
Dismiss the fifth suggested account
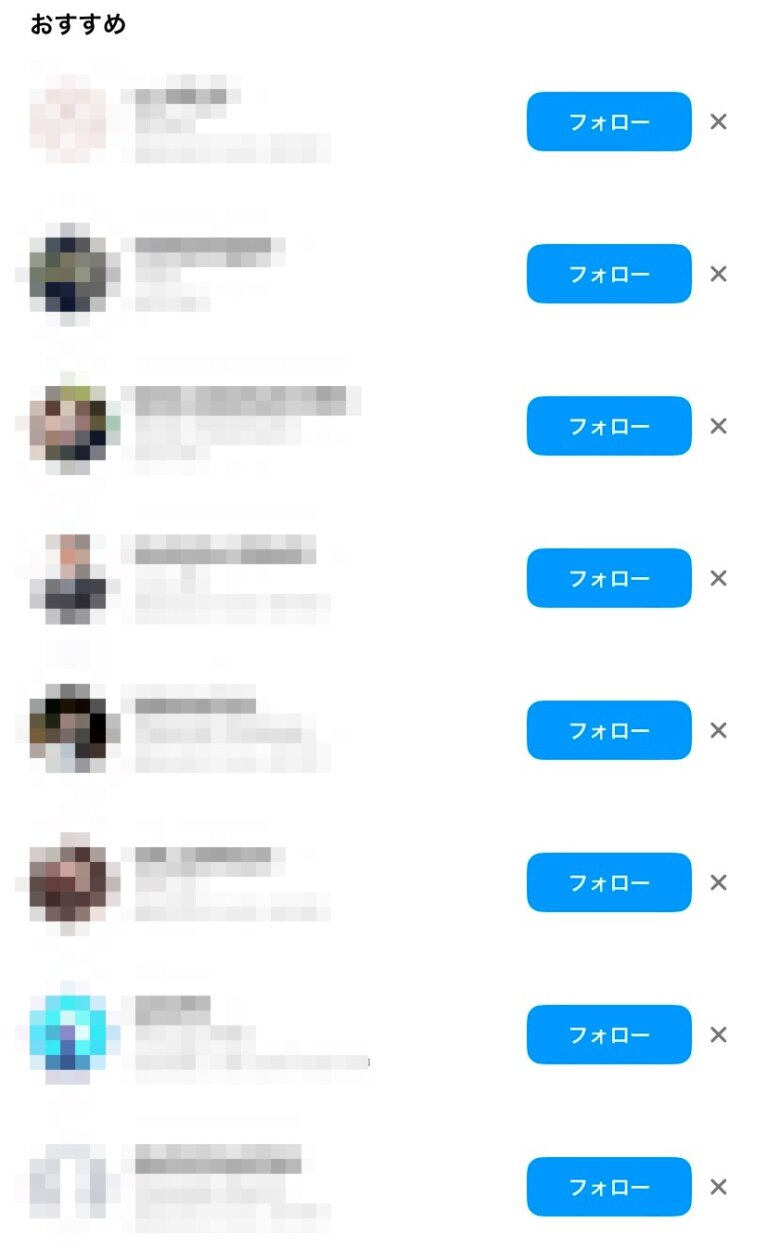pos(718,731)
